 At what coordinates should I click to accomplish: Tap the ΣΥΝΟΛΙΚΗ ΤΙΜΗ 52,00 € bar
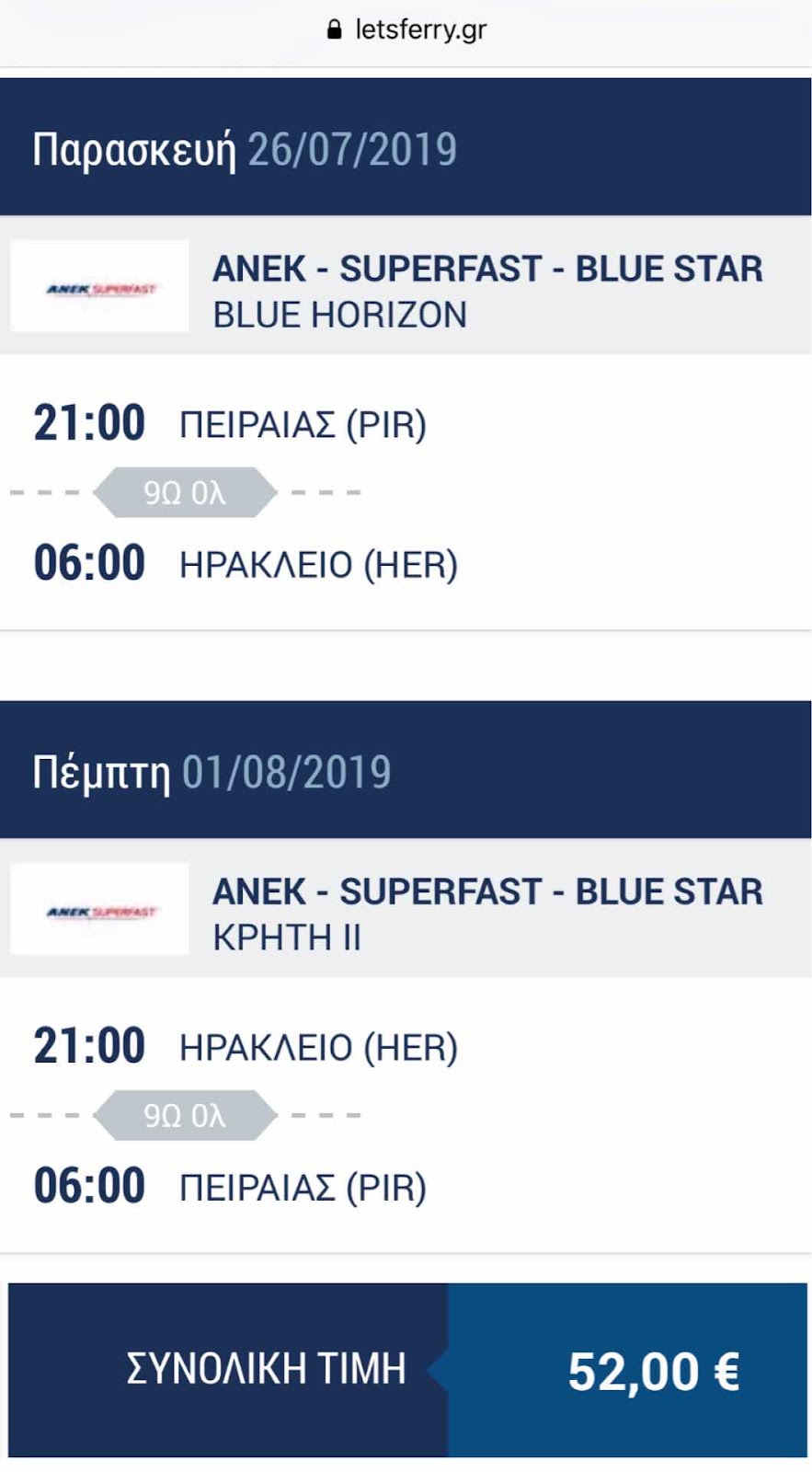pos(407,1369)
